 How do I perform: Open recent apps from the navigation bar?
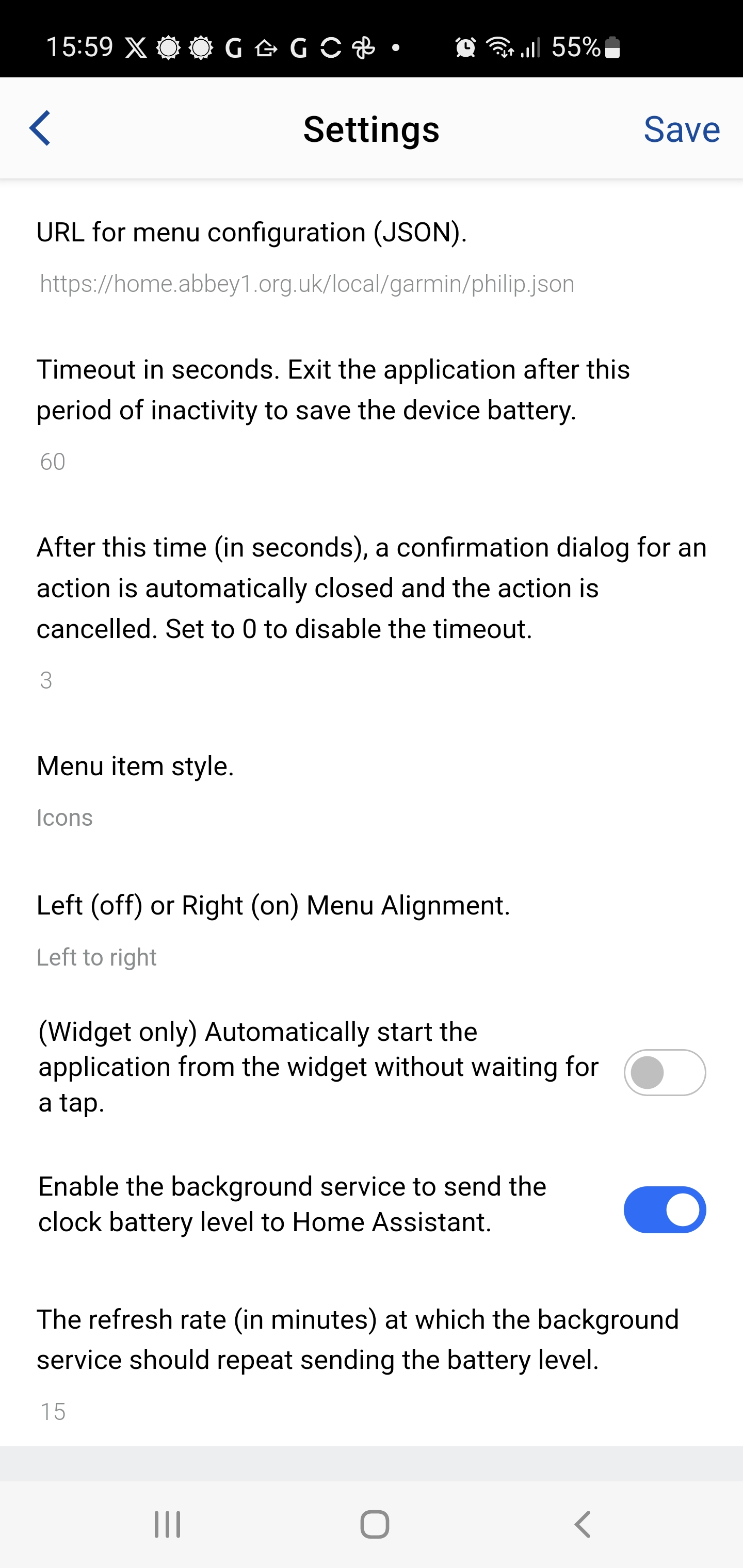tap(168, 1525)
